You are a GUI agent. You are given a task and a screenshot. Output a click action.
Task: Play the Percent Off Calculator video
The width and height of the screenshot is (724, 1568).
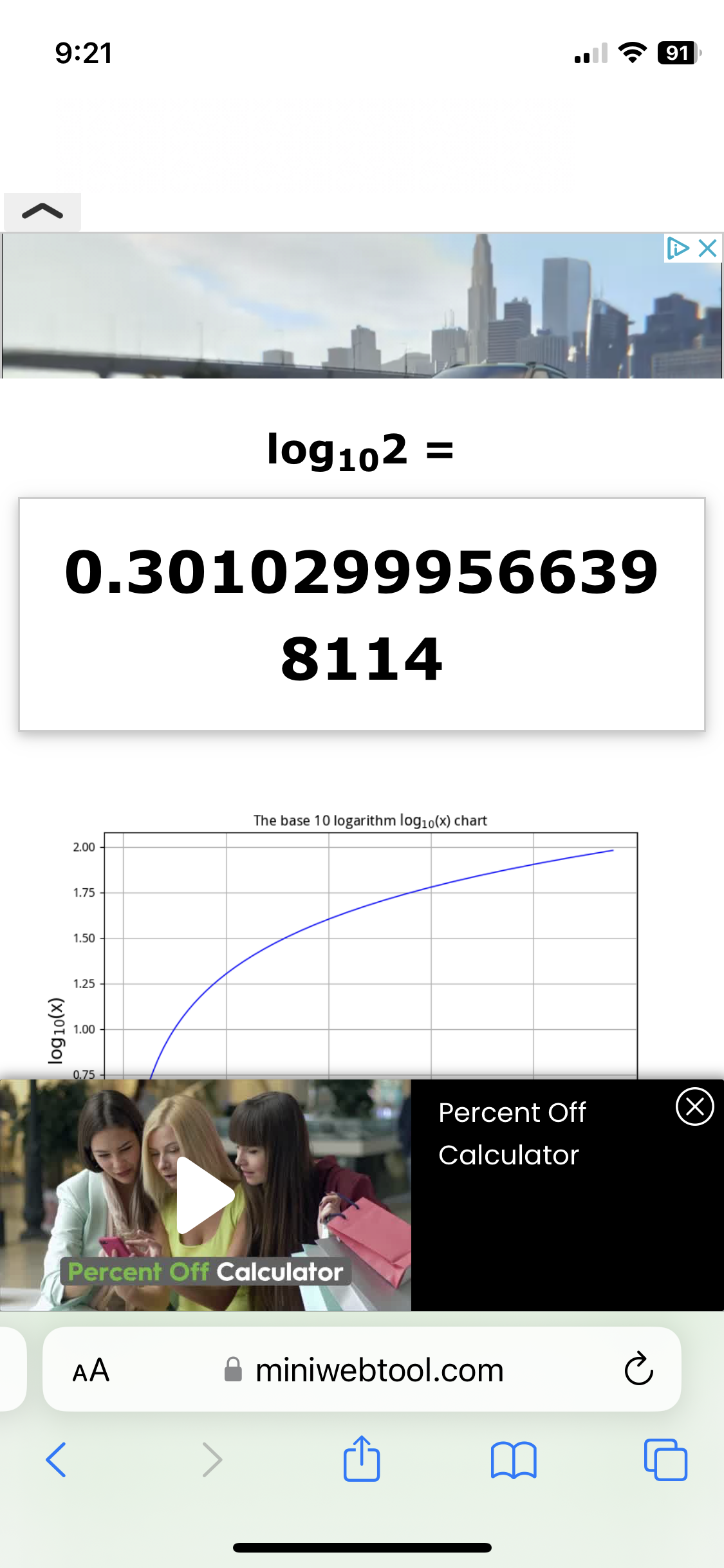coord(205,1195)
